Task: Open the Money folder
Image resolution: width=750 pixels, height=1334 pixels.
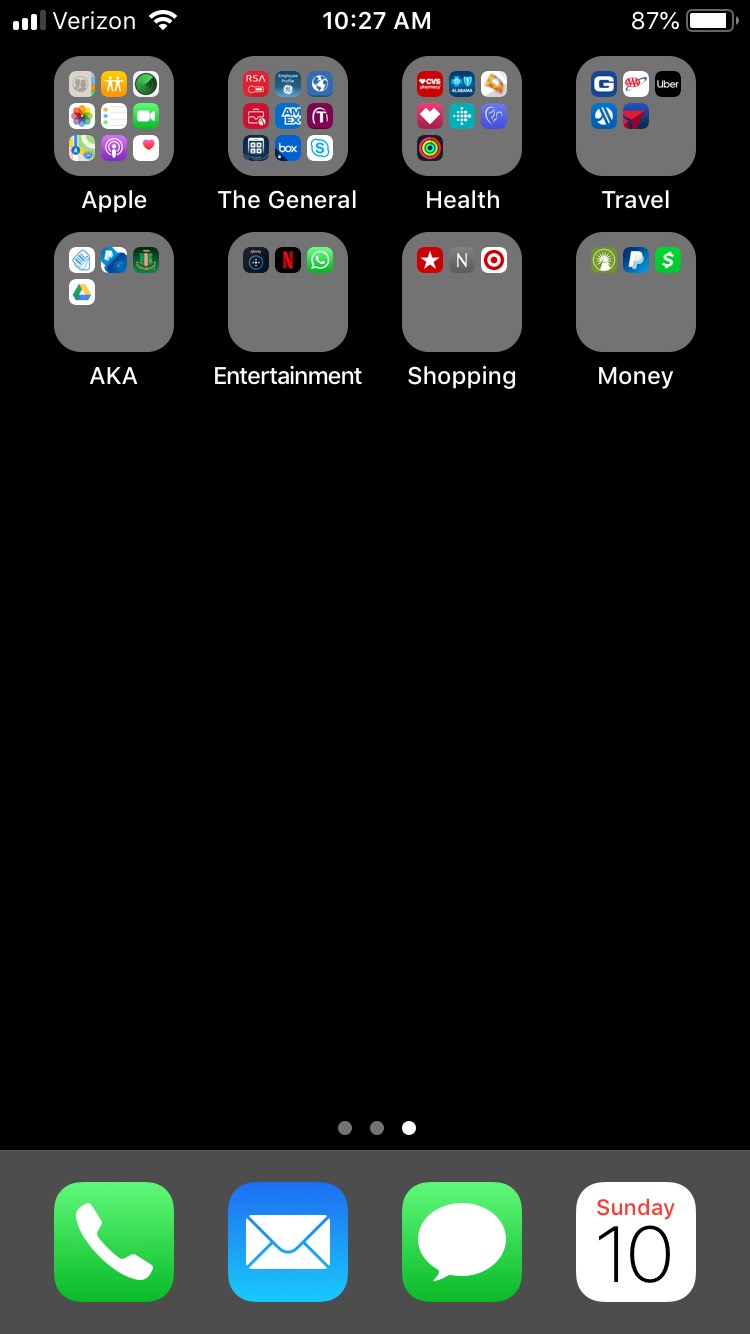Action: (636, 292)
